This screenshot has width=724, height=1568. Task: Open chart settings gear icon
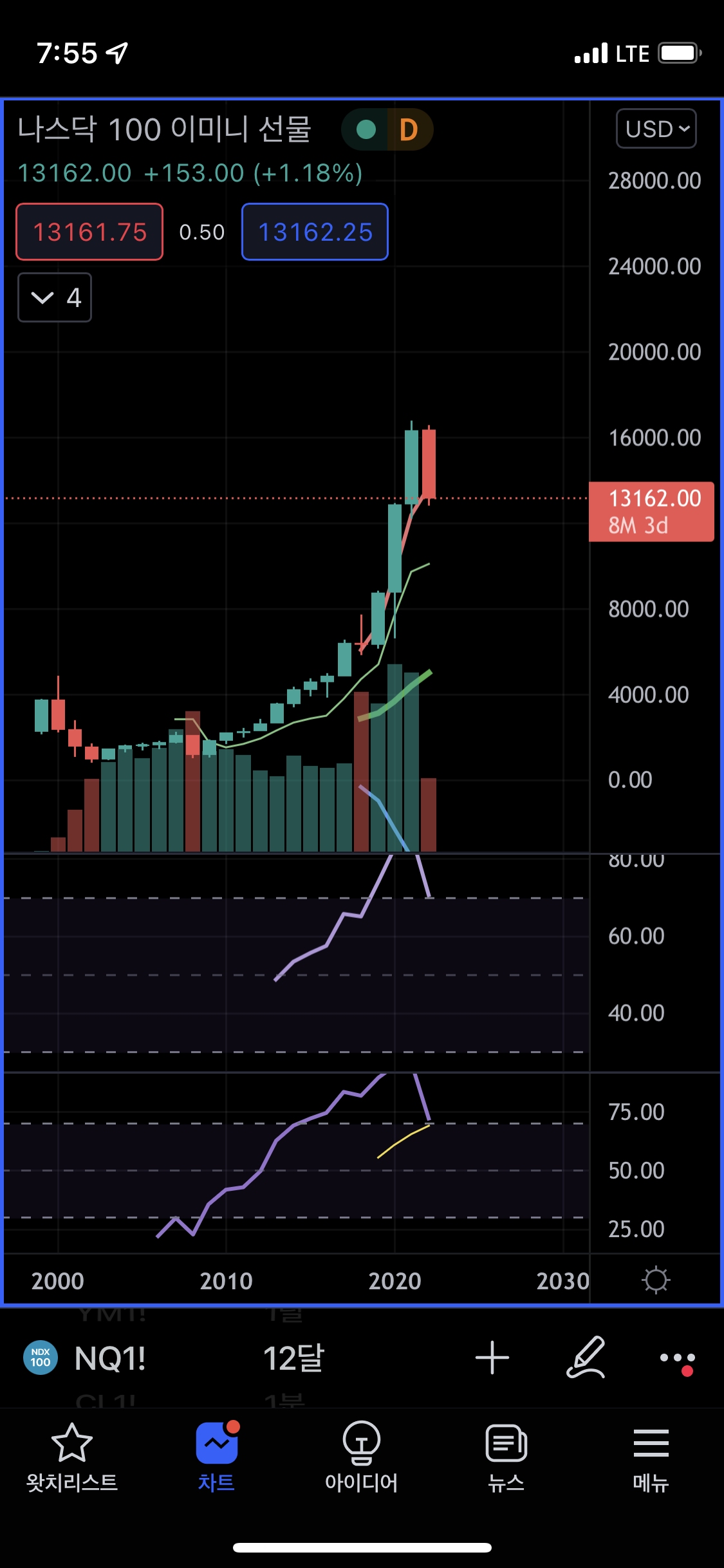point(656,1280)
